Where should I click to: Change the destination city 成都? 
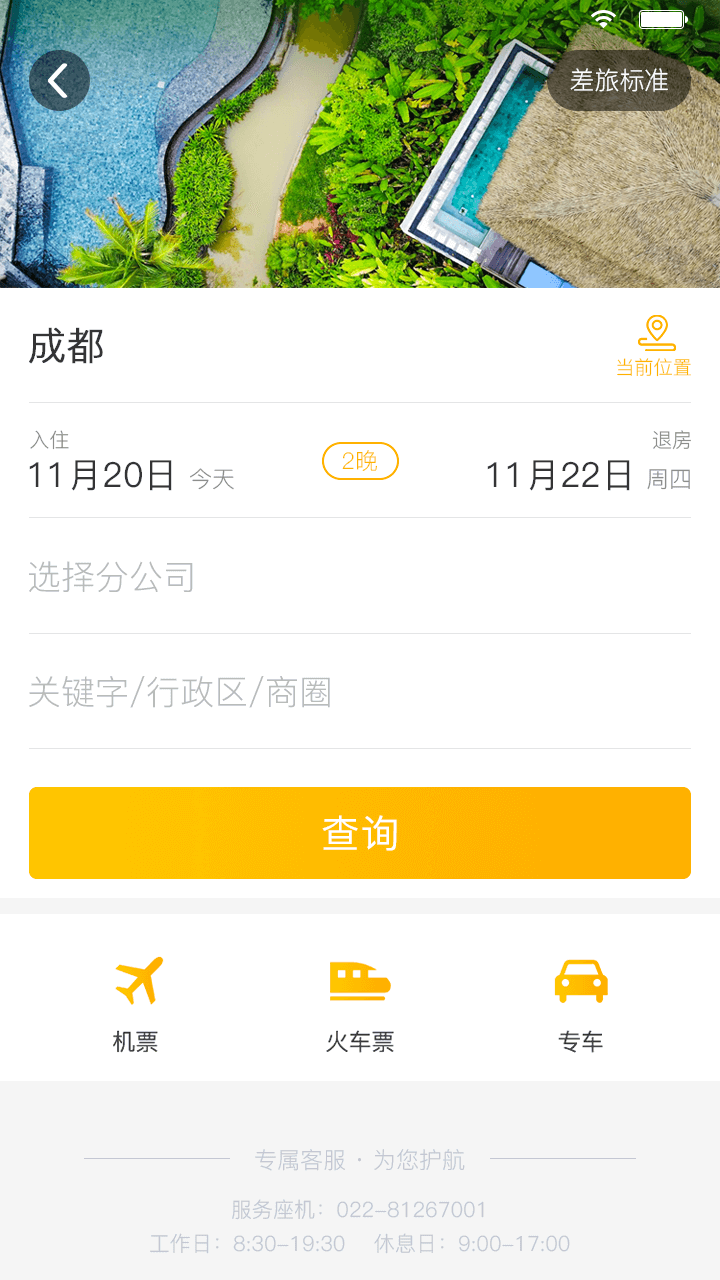[67, 346]
